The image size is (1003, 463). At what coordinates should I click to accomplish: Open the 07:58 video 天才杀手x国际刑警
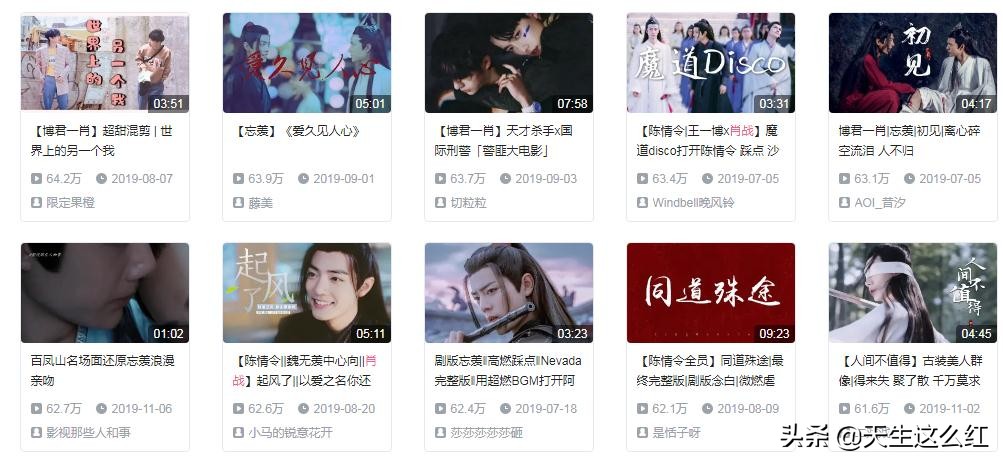508,62
